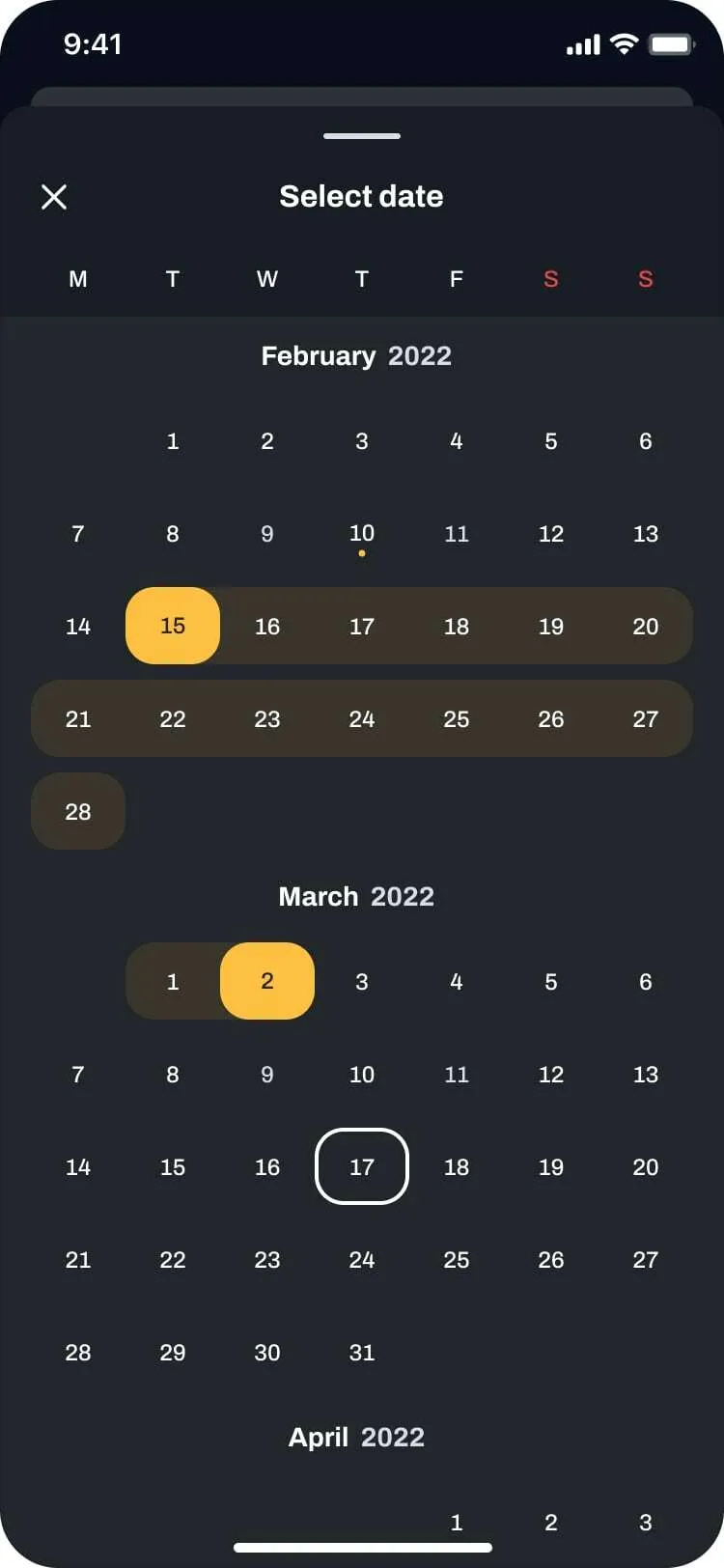724x1568 pixels.
Task: Select March 12
Action: pos(550,1074)
